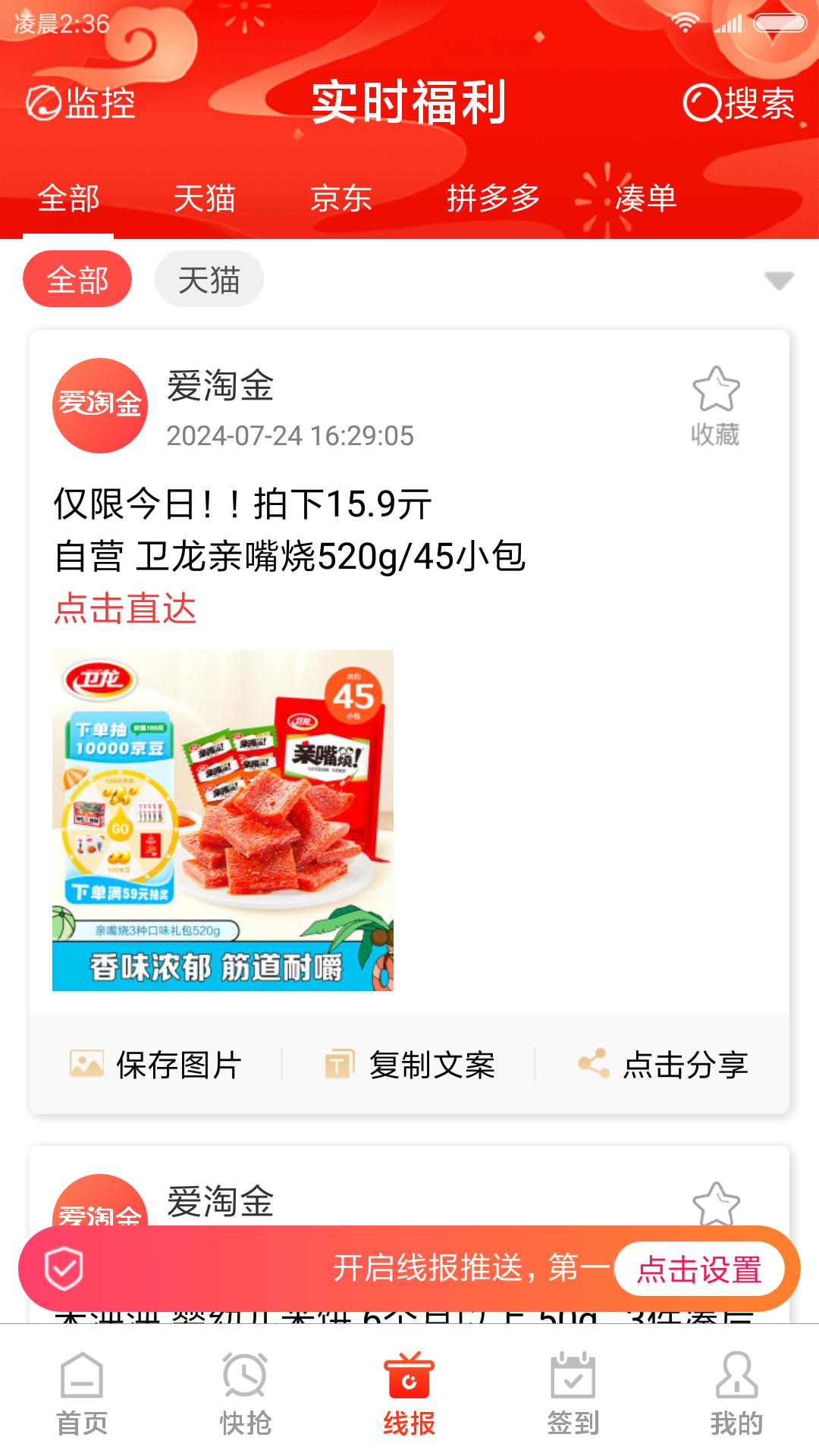Tap 点击设置 on the push banner
The height and width of the screenshot is (1456, 819).
coord(698,1269)
